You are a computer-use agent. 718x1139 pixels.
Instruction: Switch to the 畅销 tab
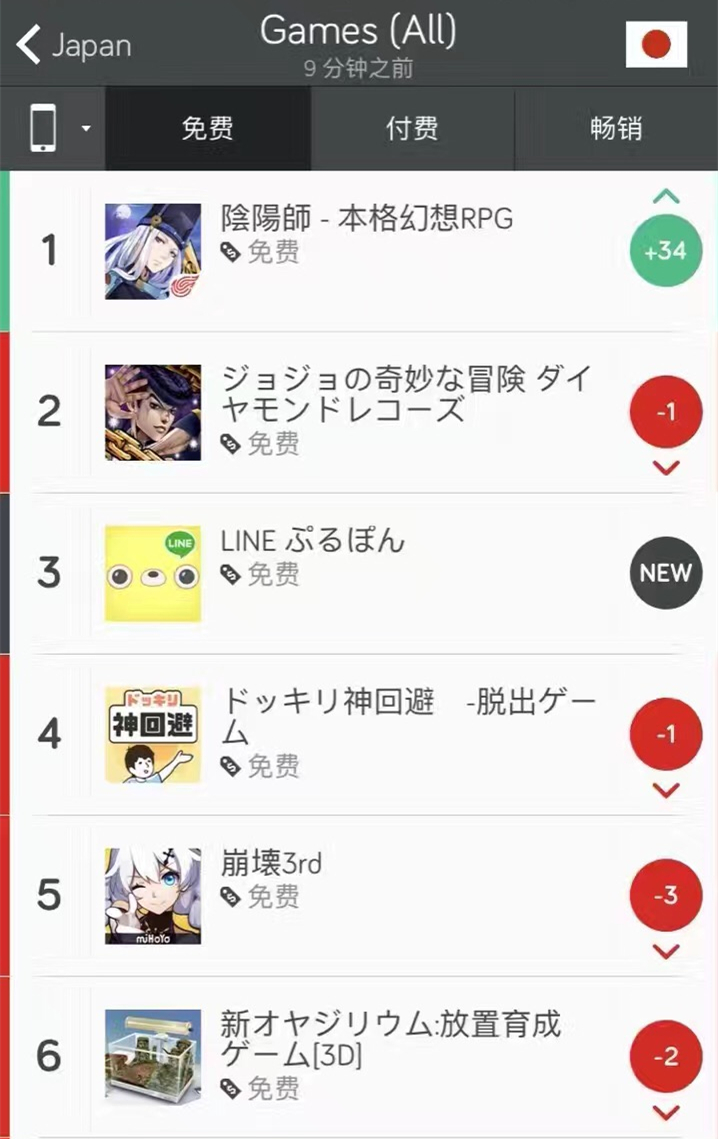[616, 129]
